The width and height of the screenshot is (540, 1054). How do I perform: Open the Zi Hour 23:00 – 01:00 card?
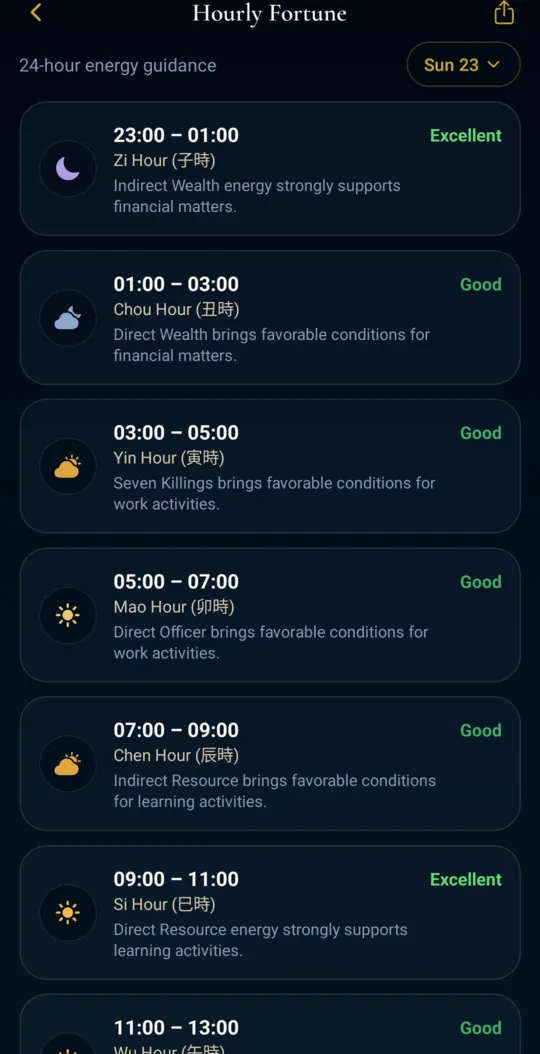[270, 169]
